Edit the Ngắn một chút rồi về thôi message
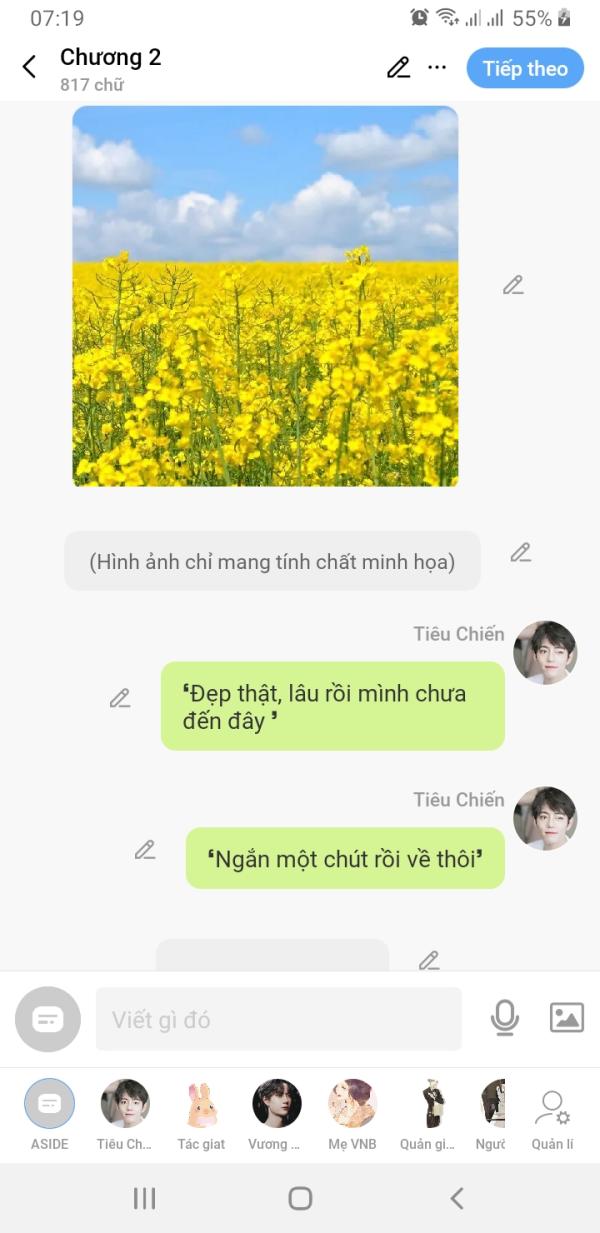 145,850
